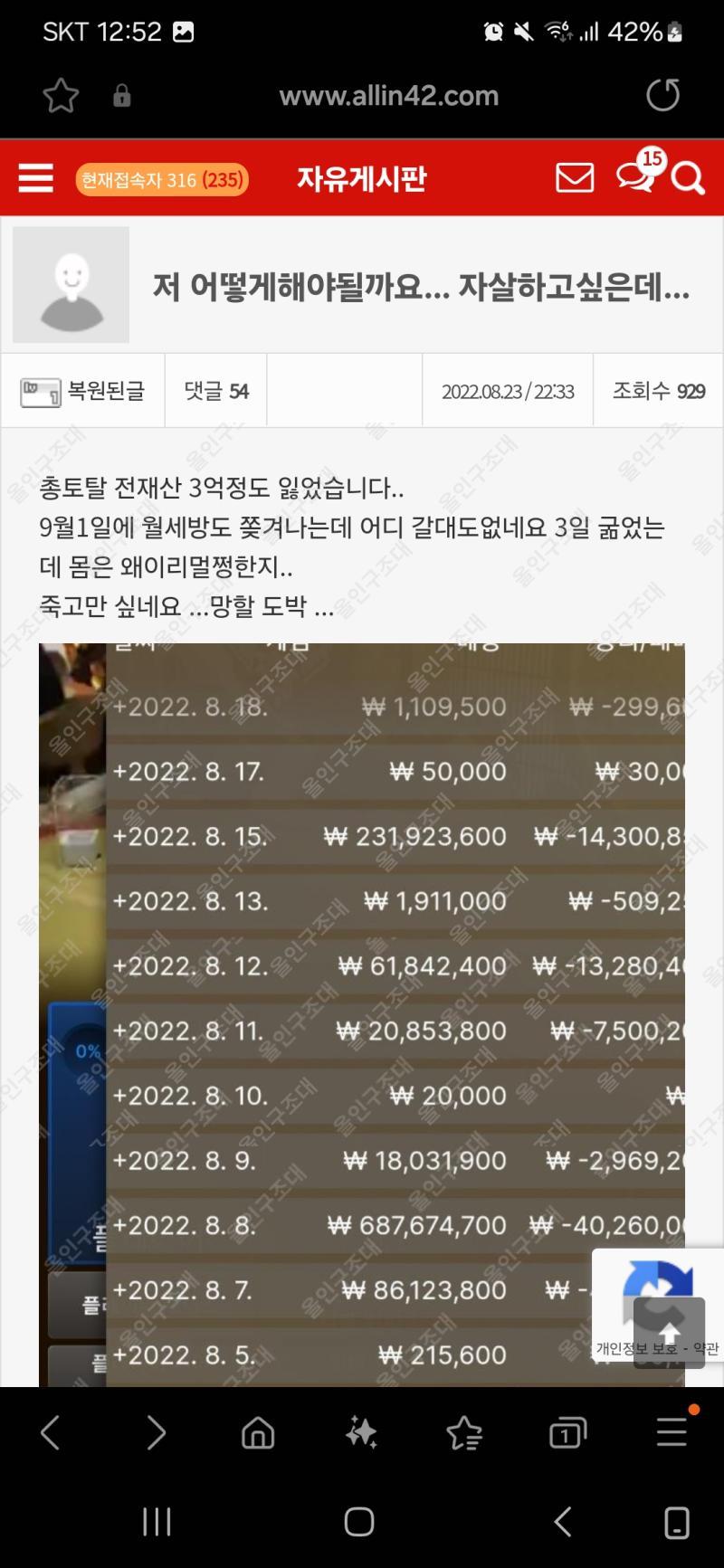Open the author's profile picture
Viewport: 724px width, 1568px height.
pyautogui.click(x=71, y=285)
